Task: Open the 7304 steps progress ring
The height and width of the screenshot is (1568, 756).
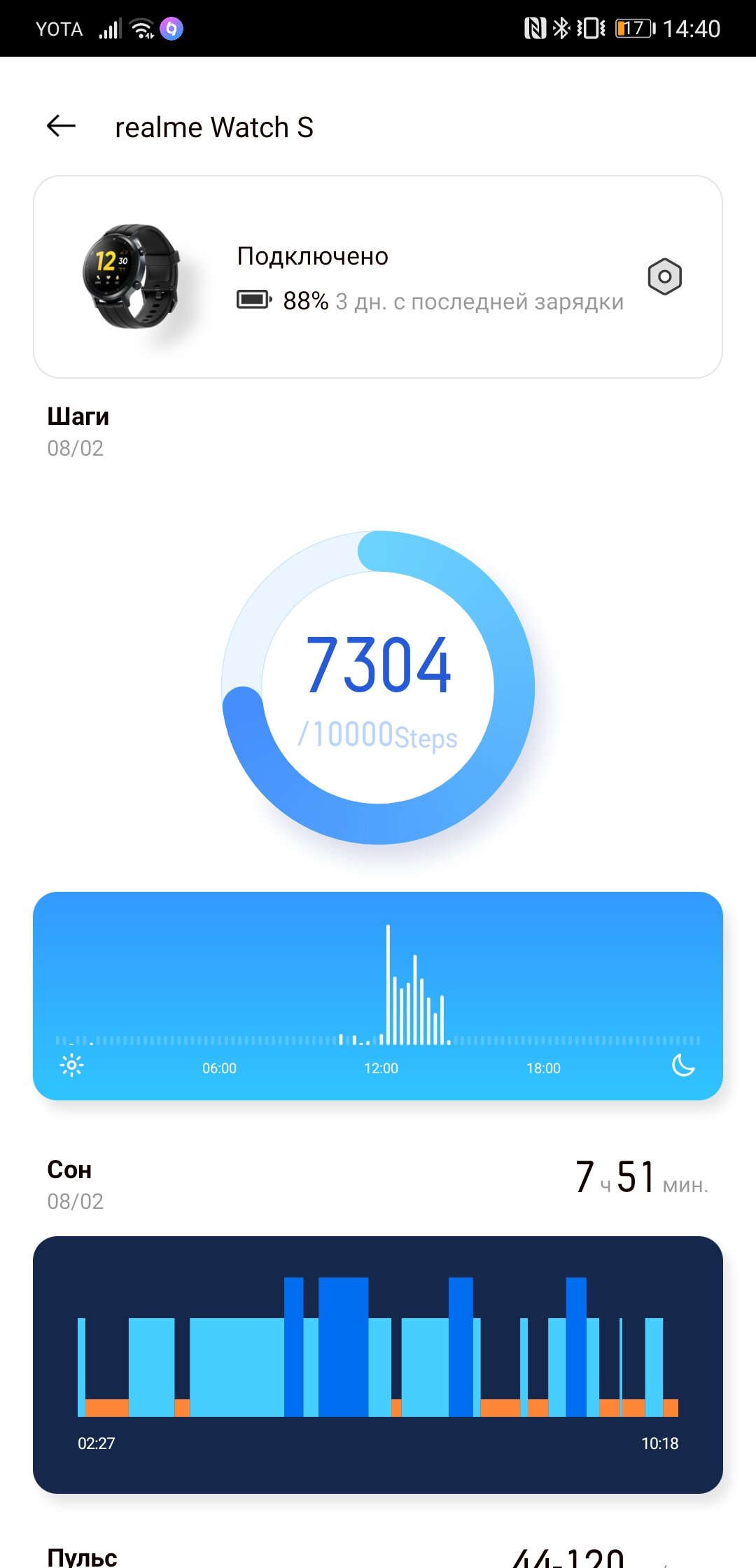Action: tap(378, 687)
